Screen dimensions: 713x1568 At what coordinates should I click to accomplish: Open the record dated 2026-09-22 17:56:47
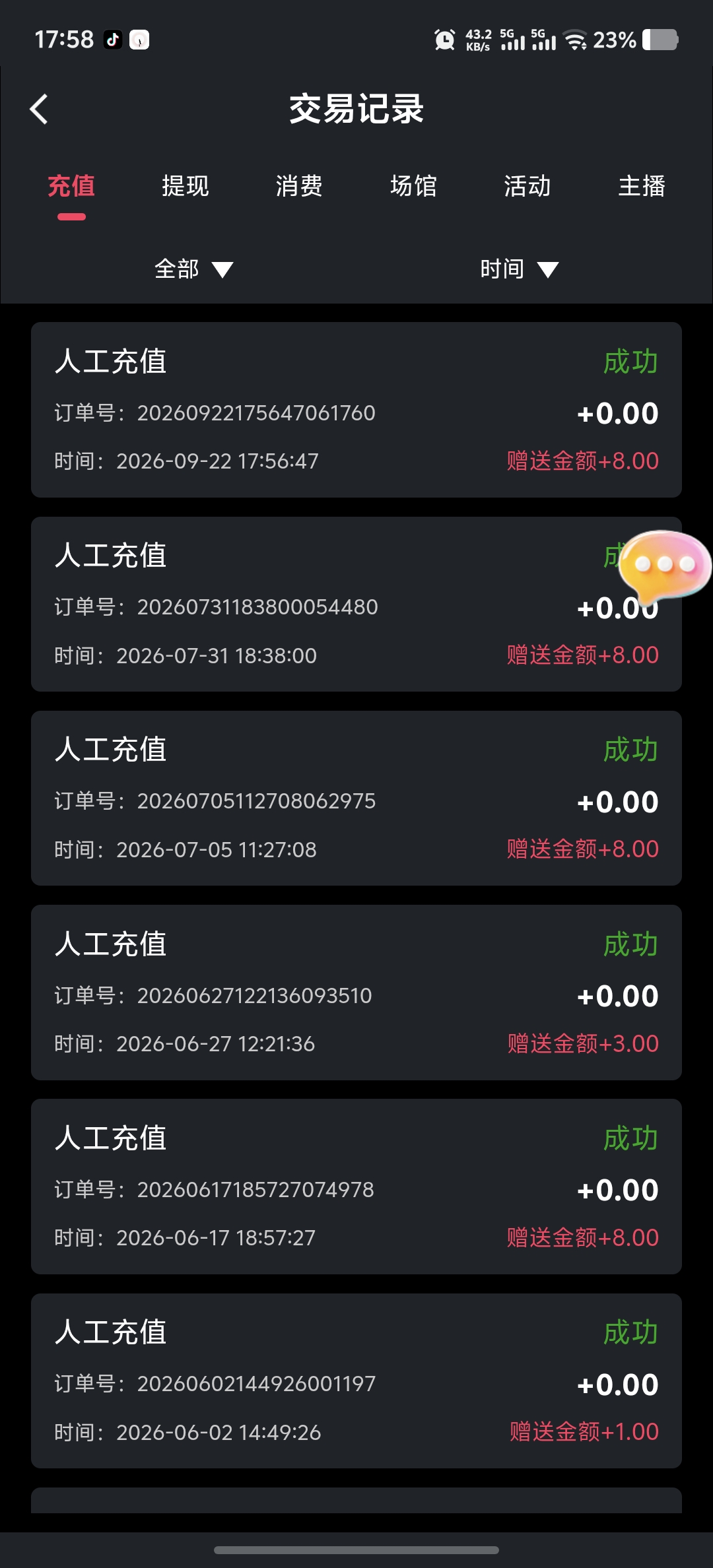click(356, 410)
